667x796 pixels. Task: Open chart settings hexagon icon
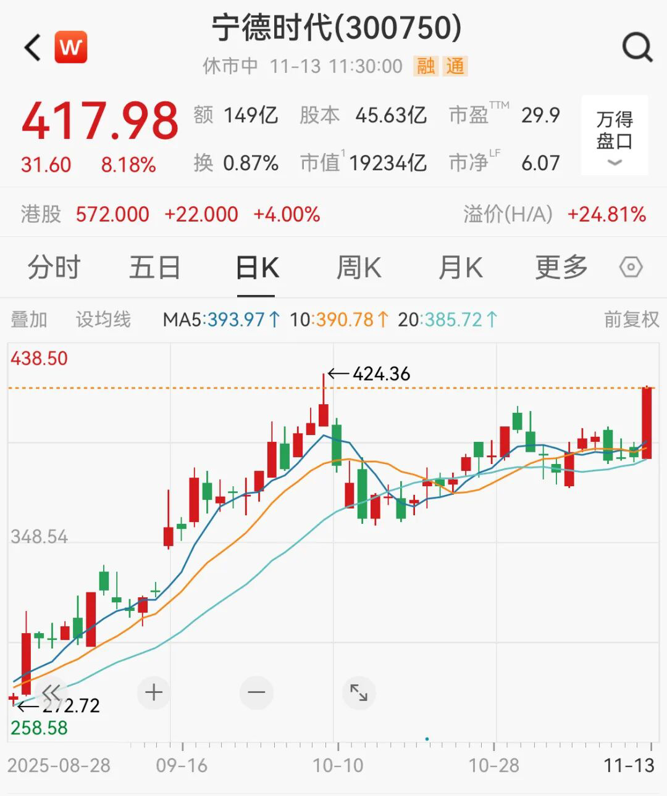pyautogui.click(x=631, y=268)
